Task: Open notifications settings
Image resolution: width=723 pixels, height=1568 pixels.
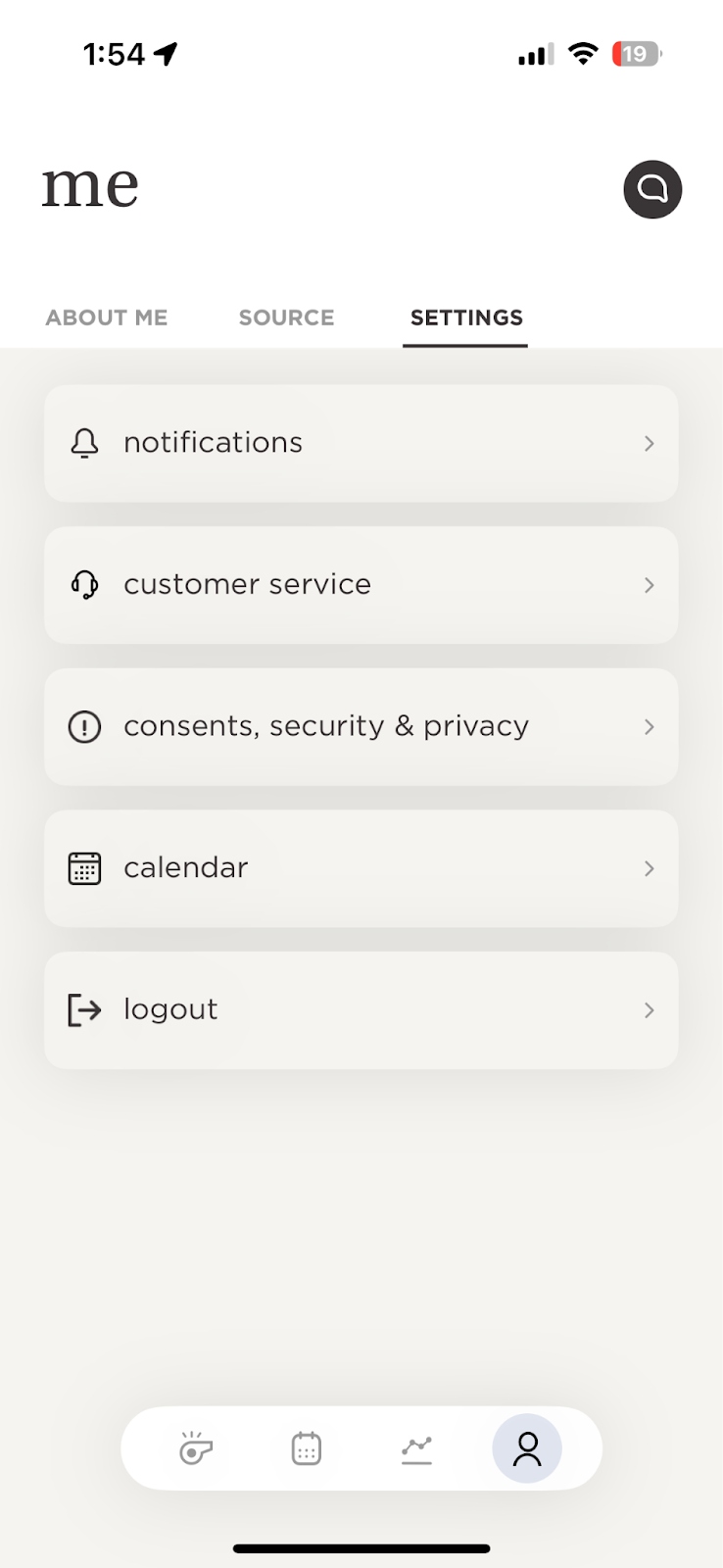Action: pos(361,443)
